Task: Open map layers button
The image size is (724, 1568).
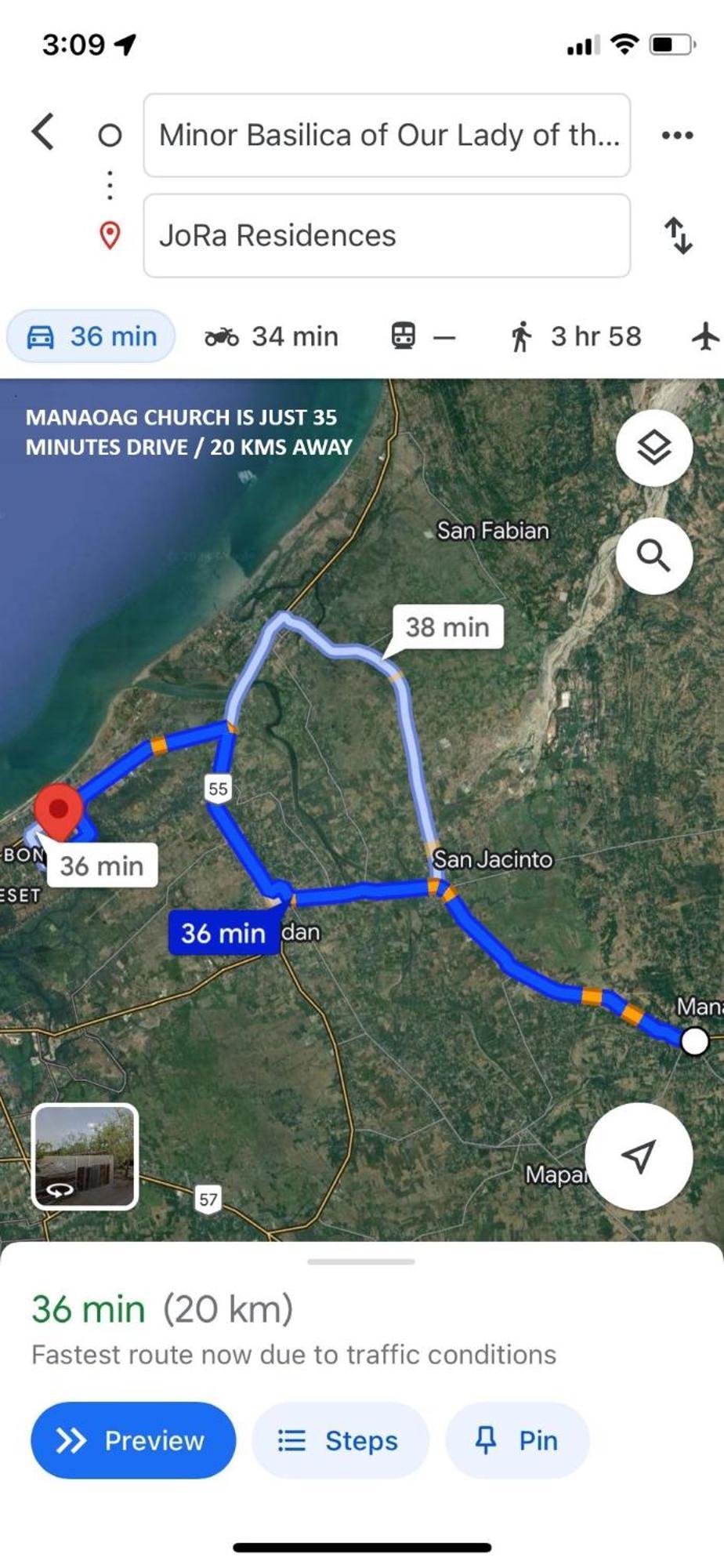Action: pyautogui.click(x=653, y=448)
